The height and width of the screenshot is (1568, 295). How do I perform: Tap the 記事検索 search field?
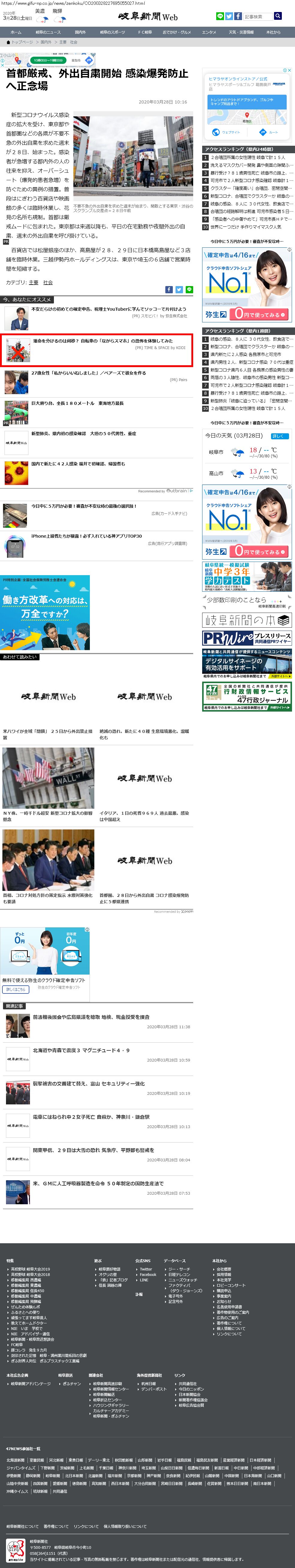258,16
